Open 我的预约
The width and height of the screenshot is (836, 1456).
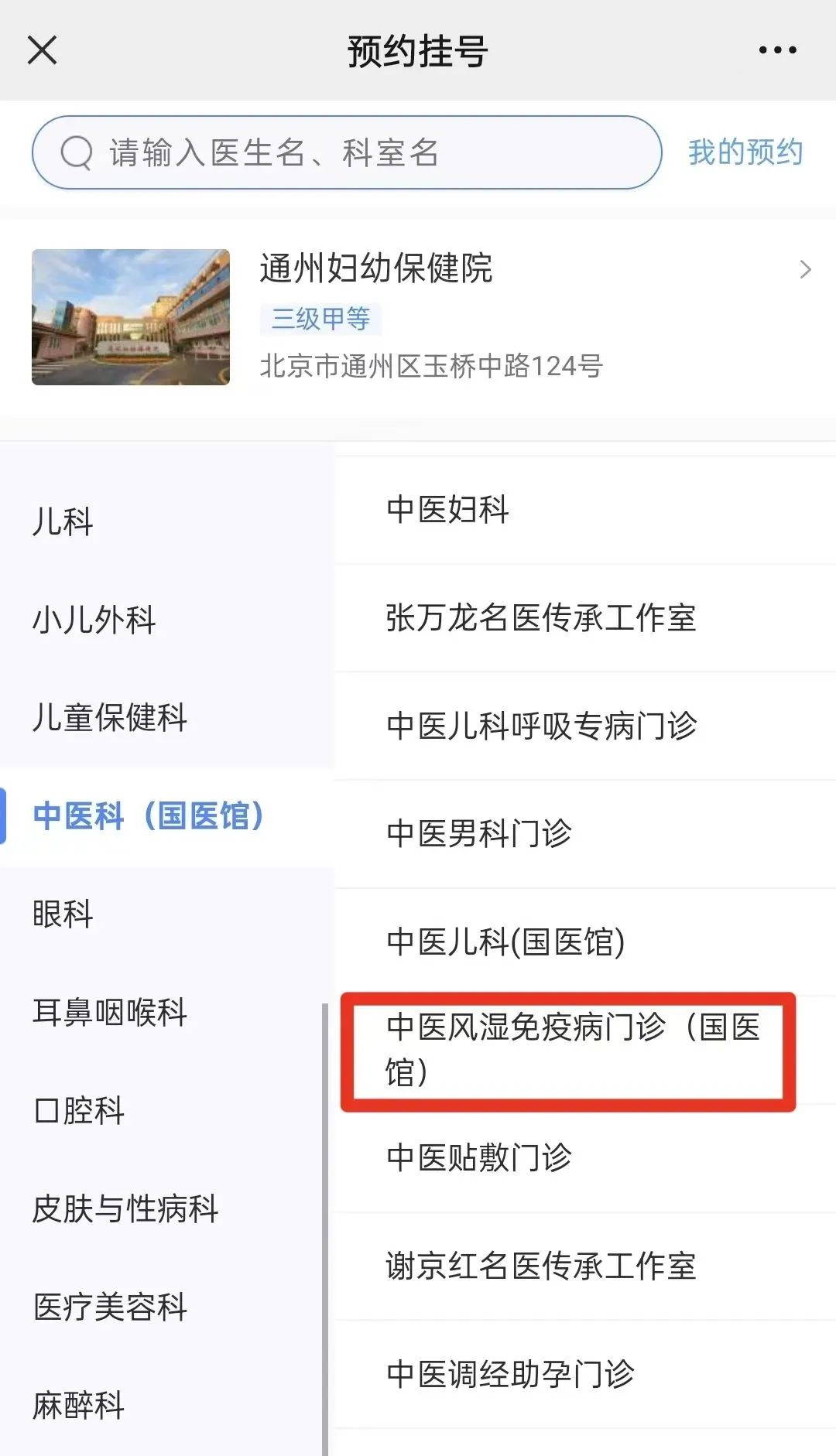pos(745,152)
